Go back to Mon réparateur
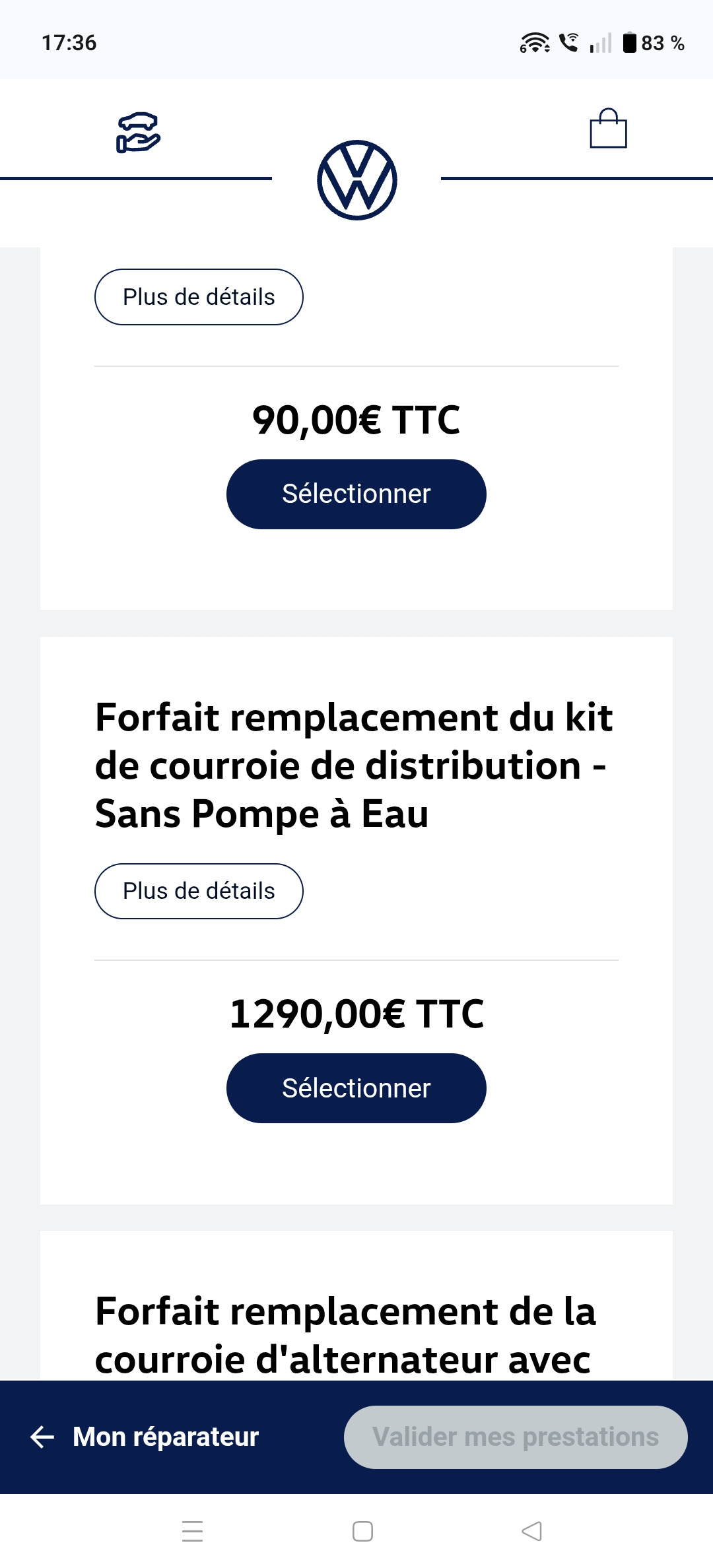The image size is (713, 1568). click(x=145, y=1437)
